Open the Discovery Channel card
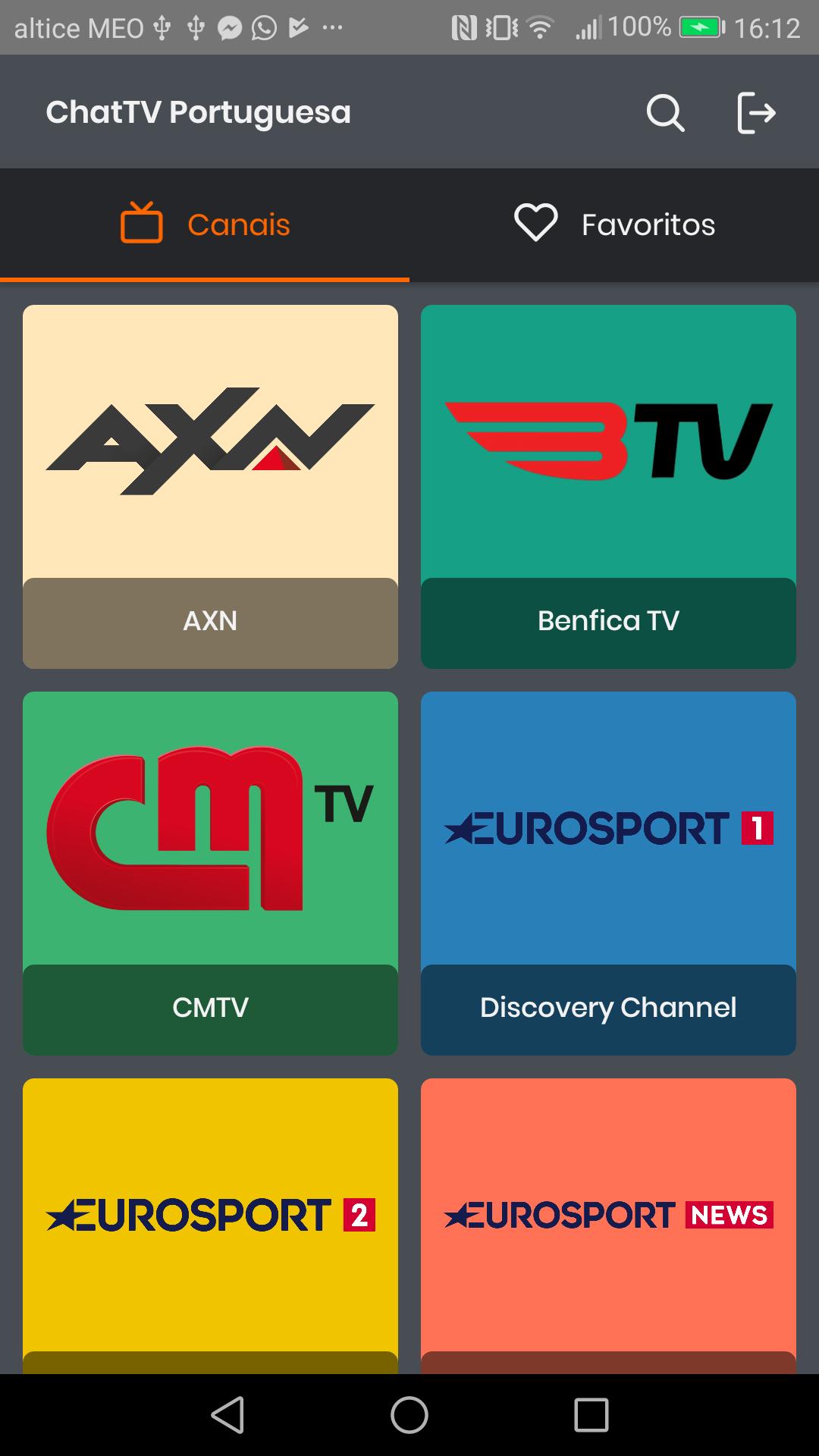Viewport: 819px width, 1456px height. (608, 874)
